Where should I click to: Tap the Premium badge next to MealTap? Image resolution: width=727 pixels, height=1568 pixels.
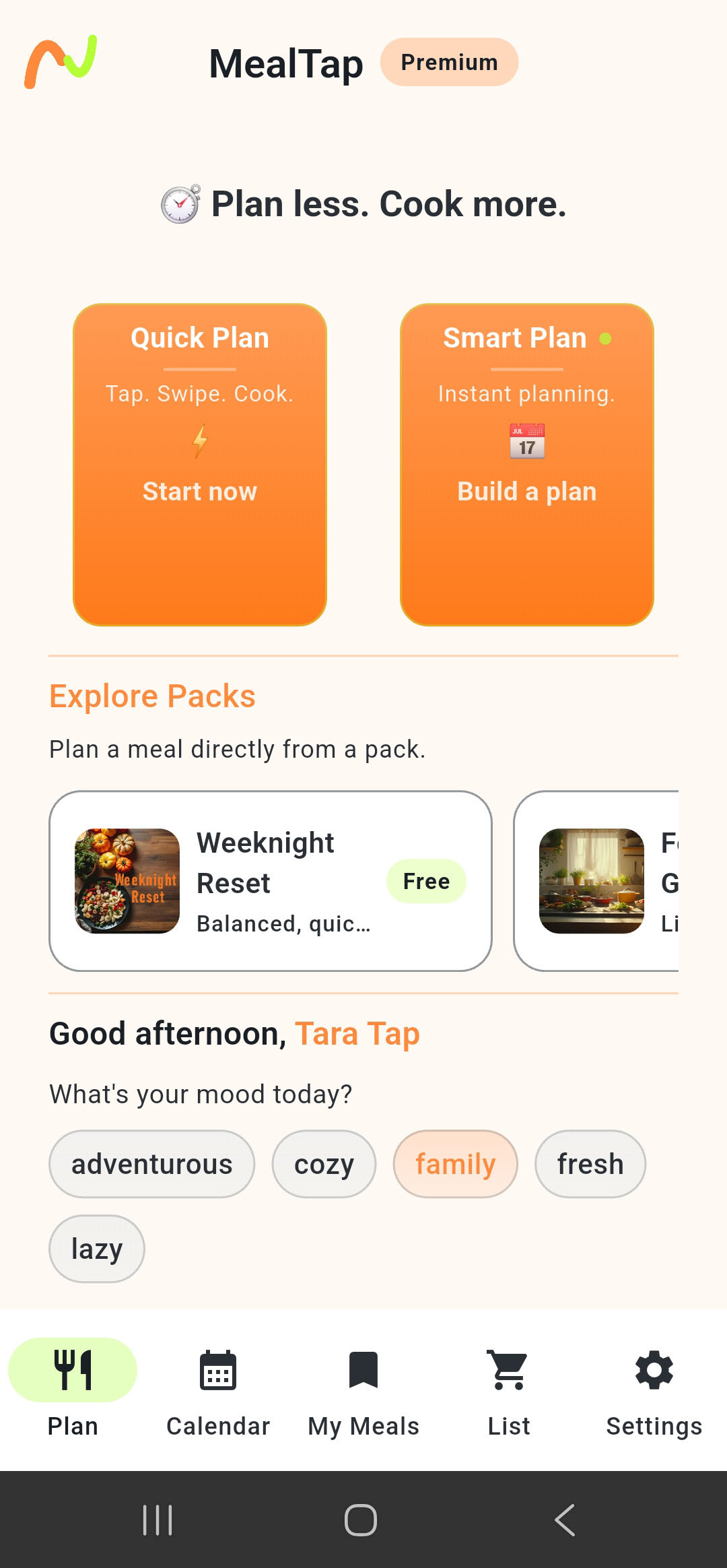pyautogui.click(x=449, y=61)
